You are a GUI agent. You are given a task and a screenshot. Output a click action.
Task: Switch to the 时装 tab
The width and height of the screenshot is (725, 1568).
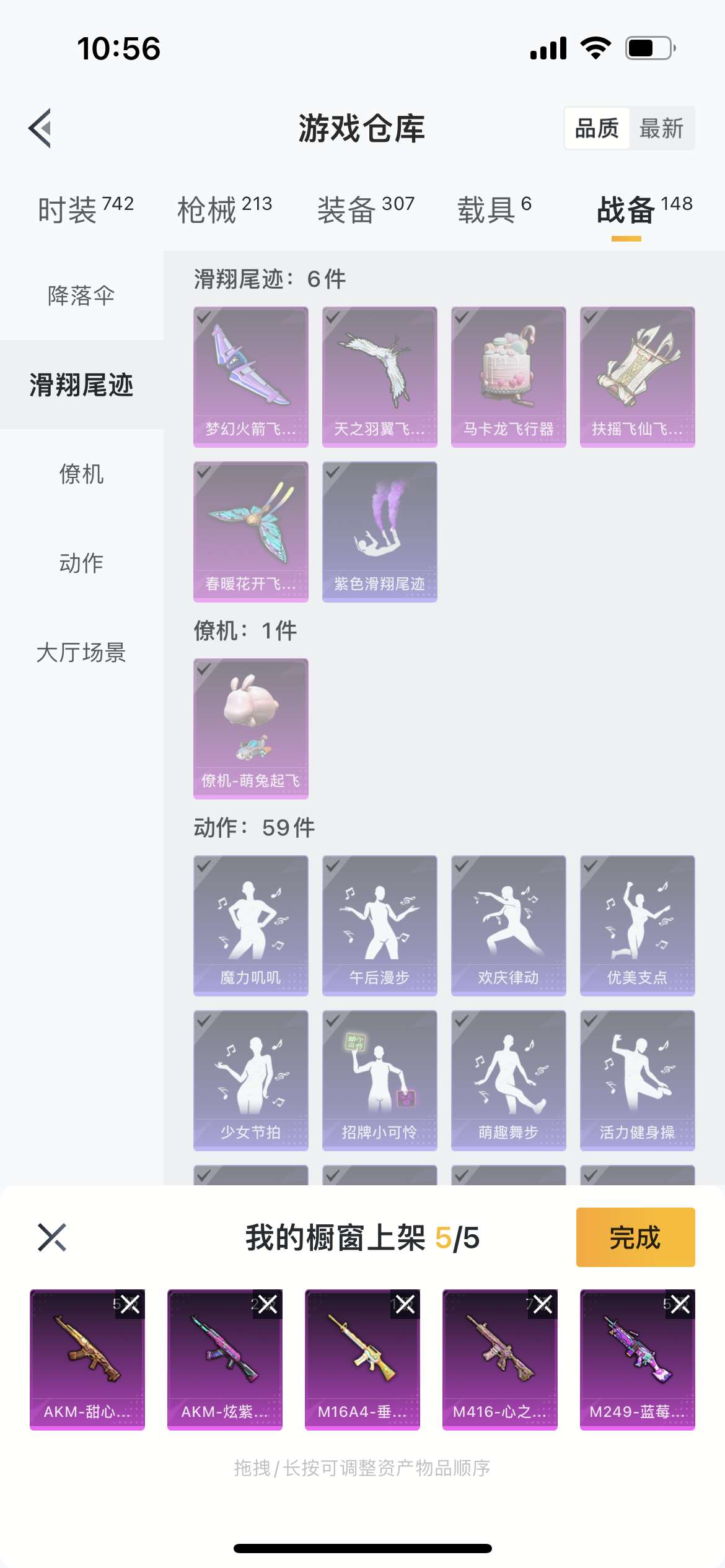[86, 209]
